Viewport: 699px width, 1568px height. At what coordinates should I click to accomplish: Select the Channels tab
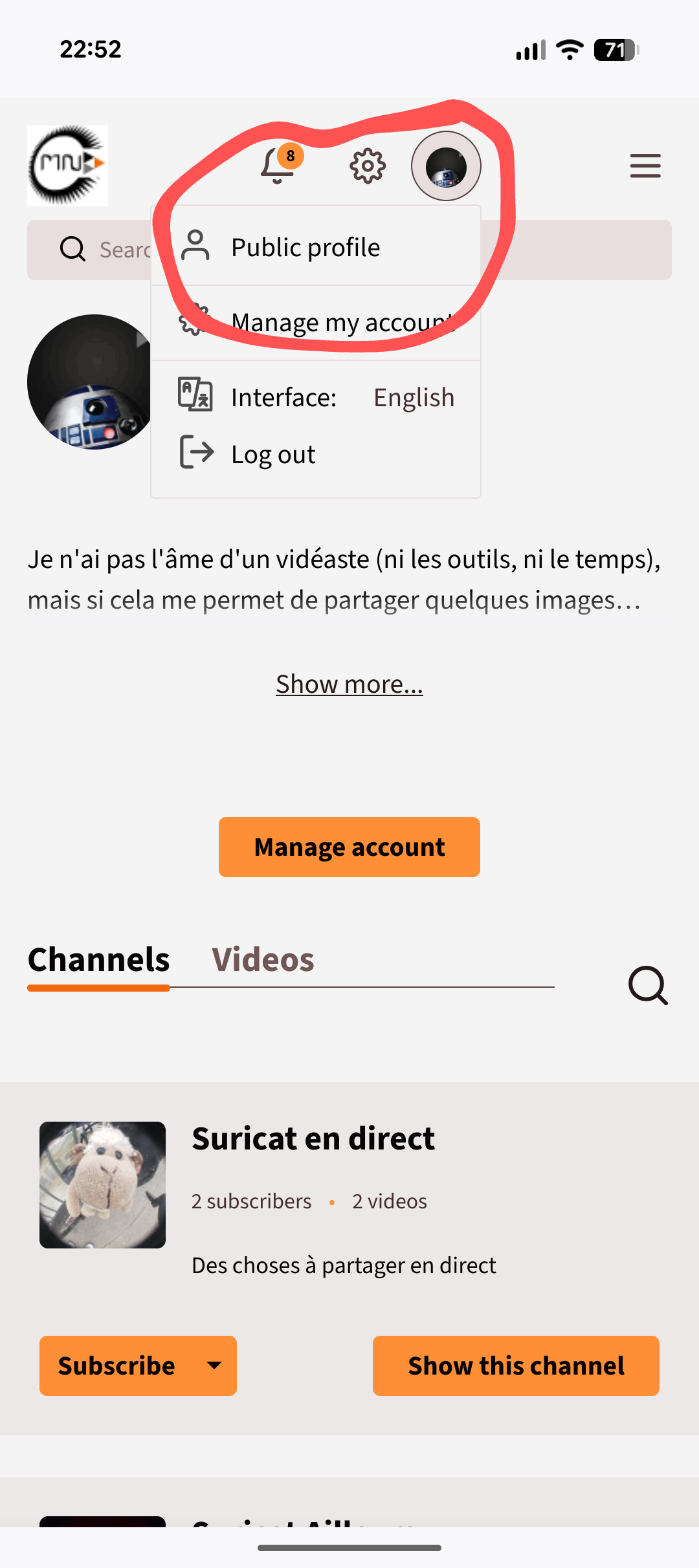coord(98,959)
